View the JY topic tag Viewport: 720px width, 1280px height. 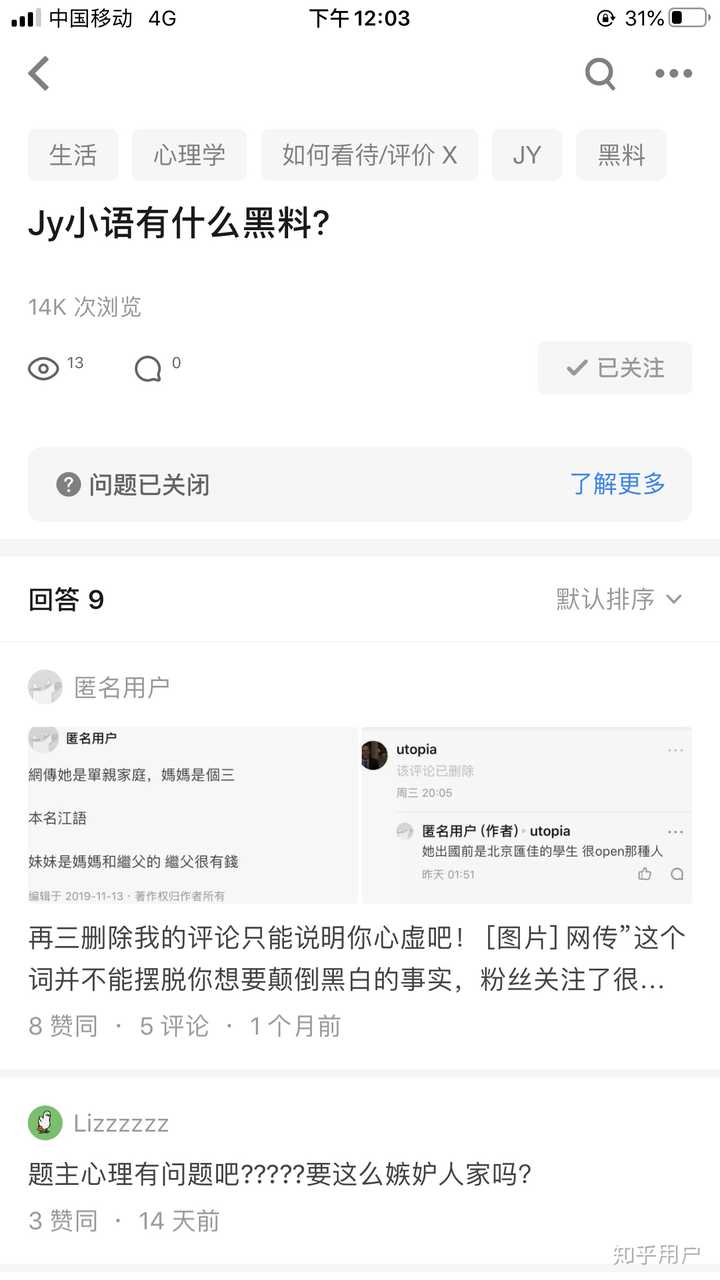click(x=526, y=155)
